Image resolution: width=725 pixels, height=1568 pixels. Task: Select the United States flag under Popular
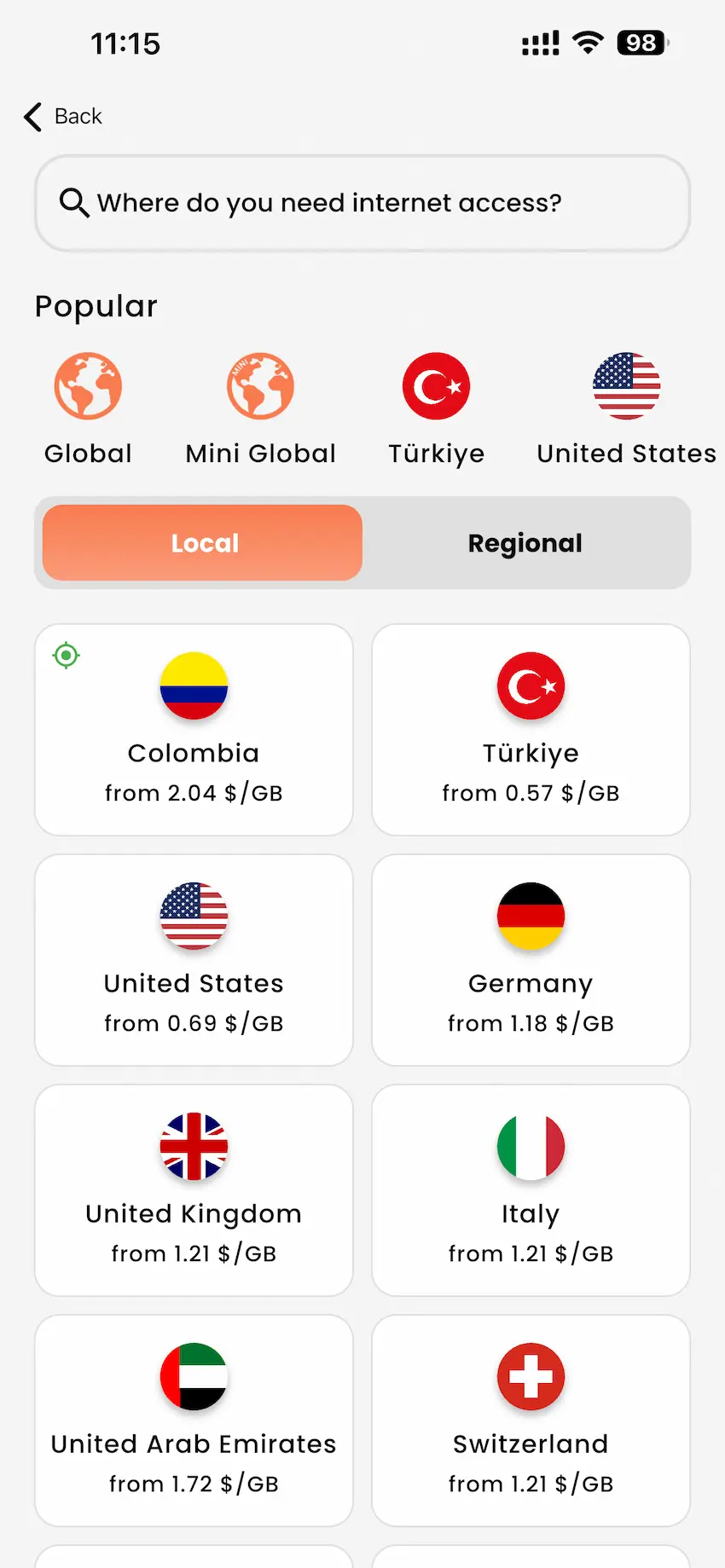point(626,385)
